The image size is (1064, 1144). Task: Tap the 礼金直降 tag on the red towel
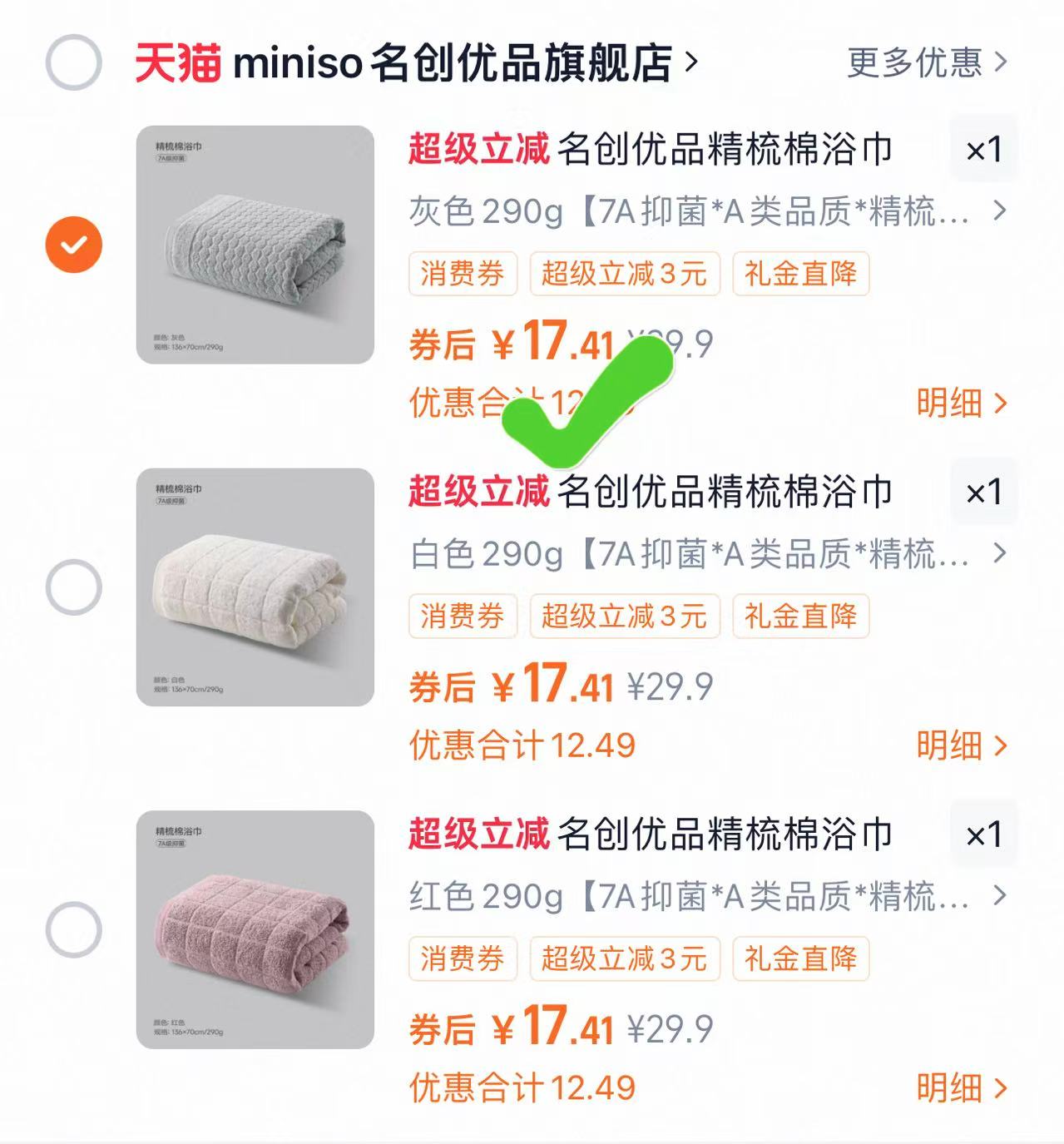click(799, 959)
